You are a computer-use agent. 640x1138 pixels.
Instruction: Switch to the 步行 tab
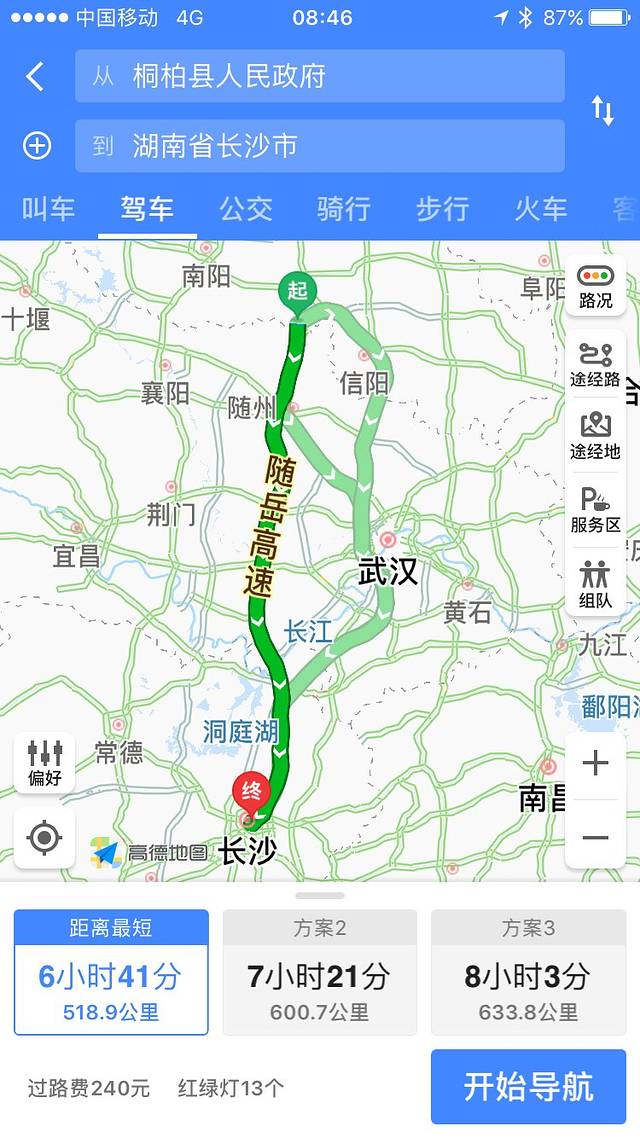[442, 208]
